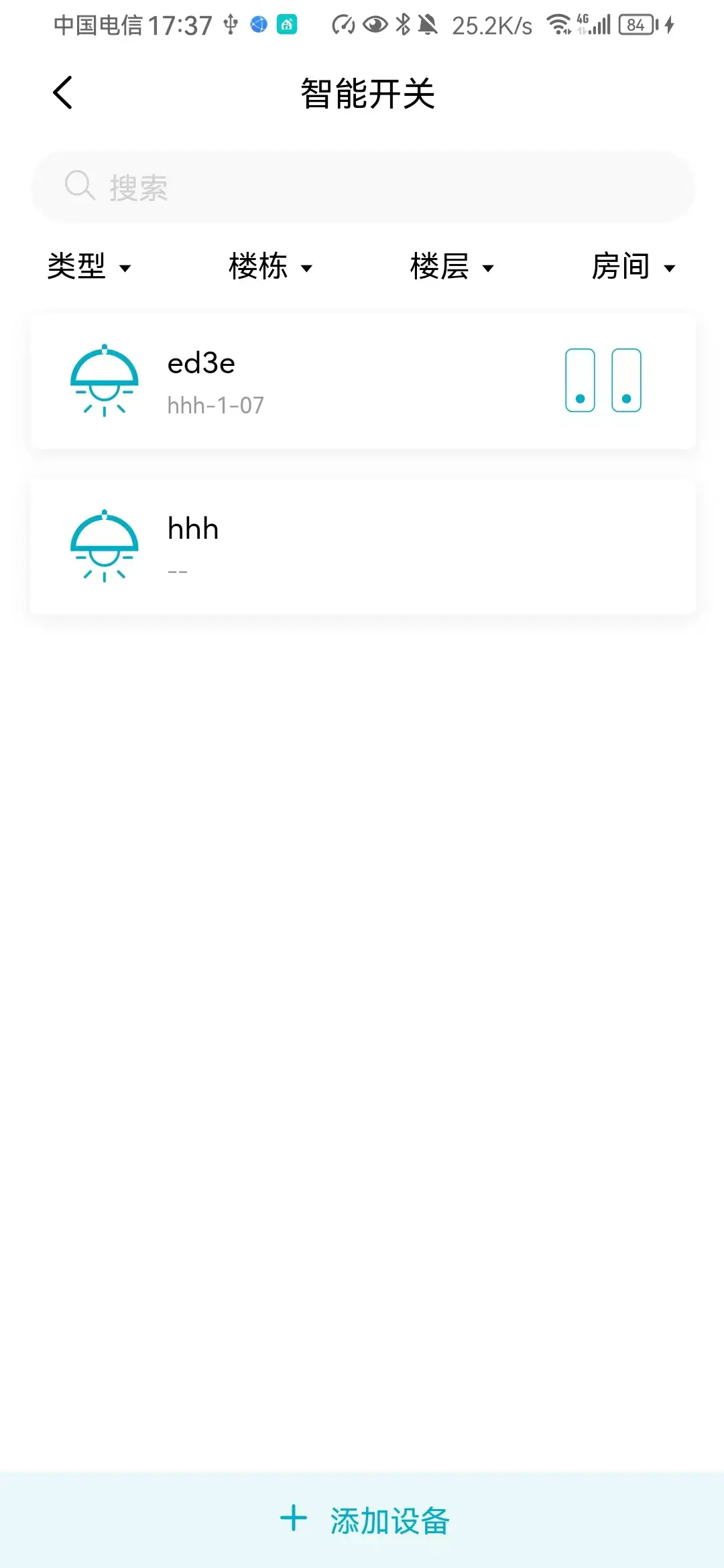724x1568 pixels.
Task: Open the hhh device card
Action: [362, 546]
